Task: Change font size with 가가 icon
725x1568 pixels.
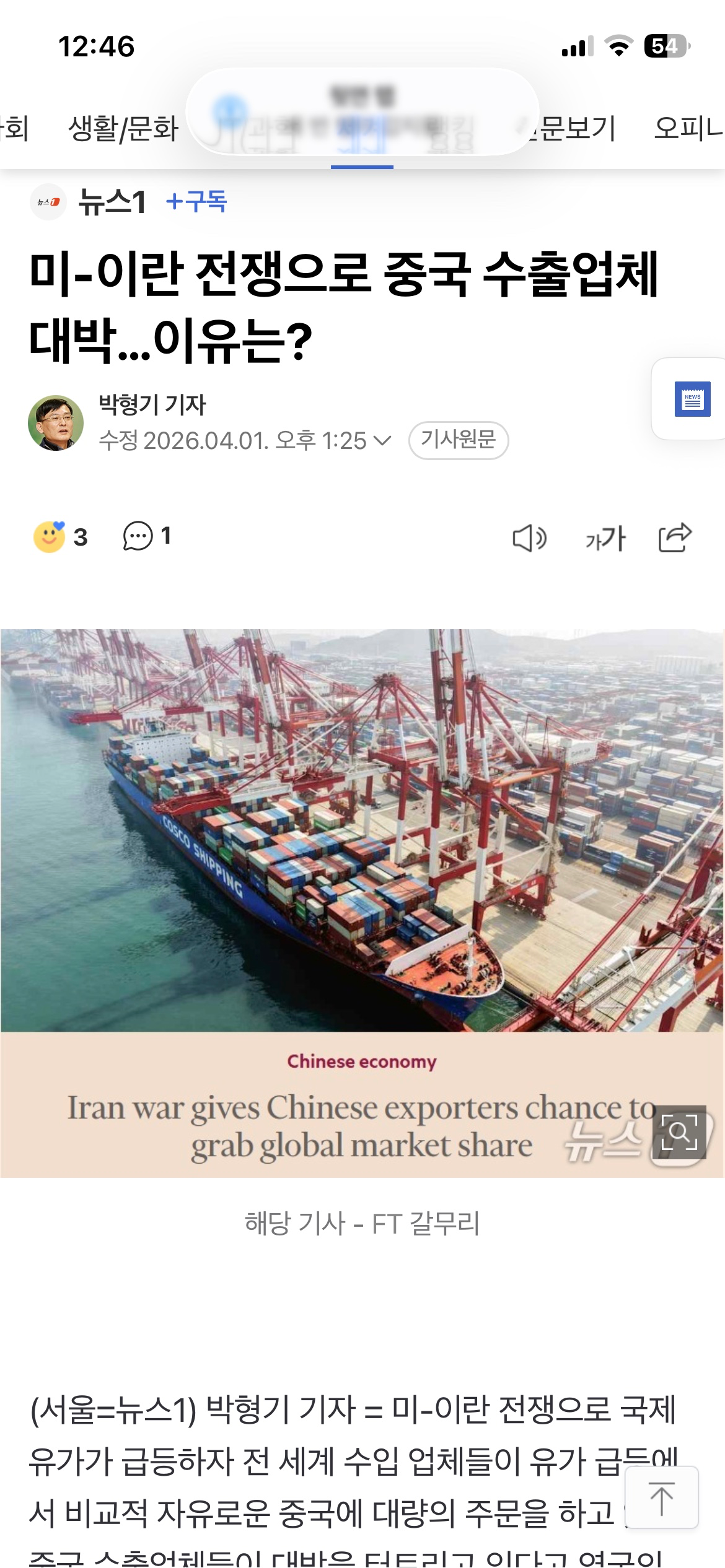Action: pos(605,538)
